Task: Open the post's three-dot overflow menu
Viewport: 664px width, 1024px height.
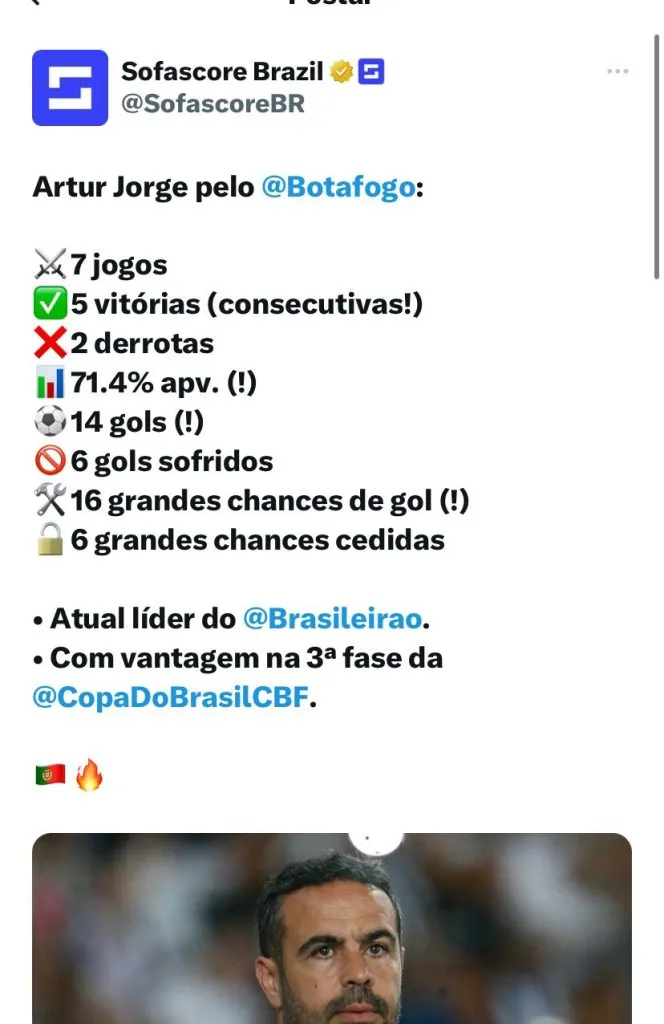Action: pyautogui.click(x=617, y=72)
